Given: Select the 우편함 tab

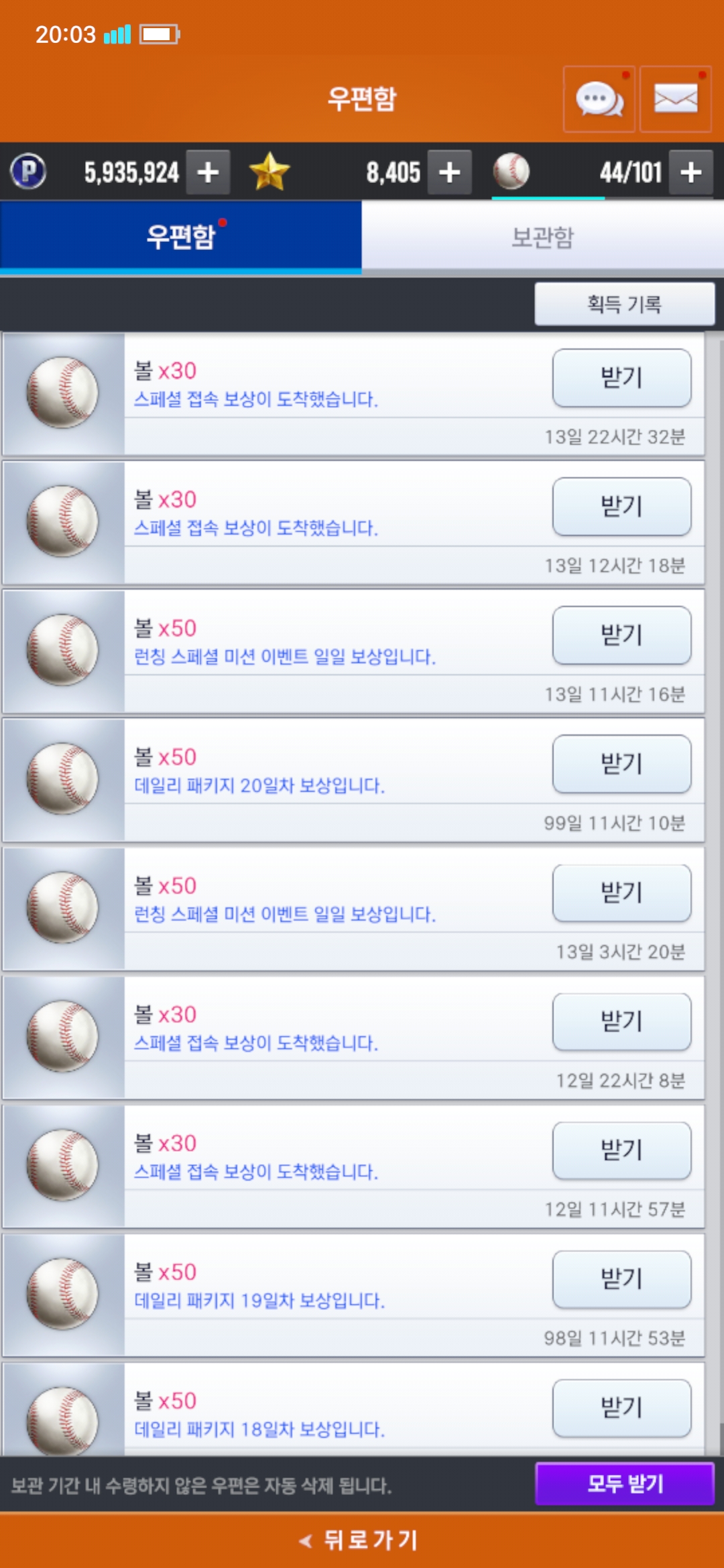Looking at the screenshot, I should [x=181, y=237].
